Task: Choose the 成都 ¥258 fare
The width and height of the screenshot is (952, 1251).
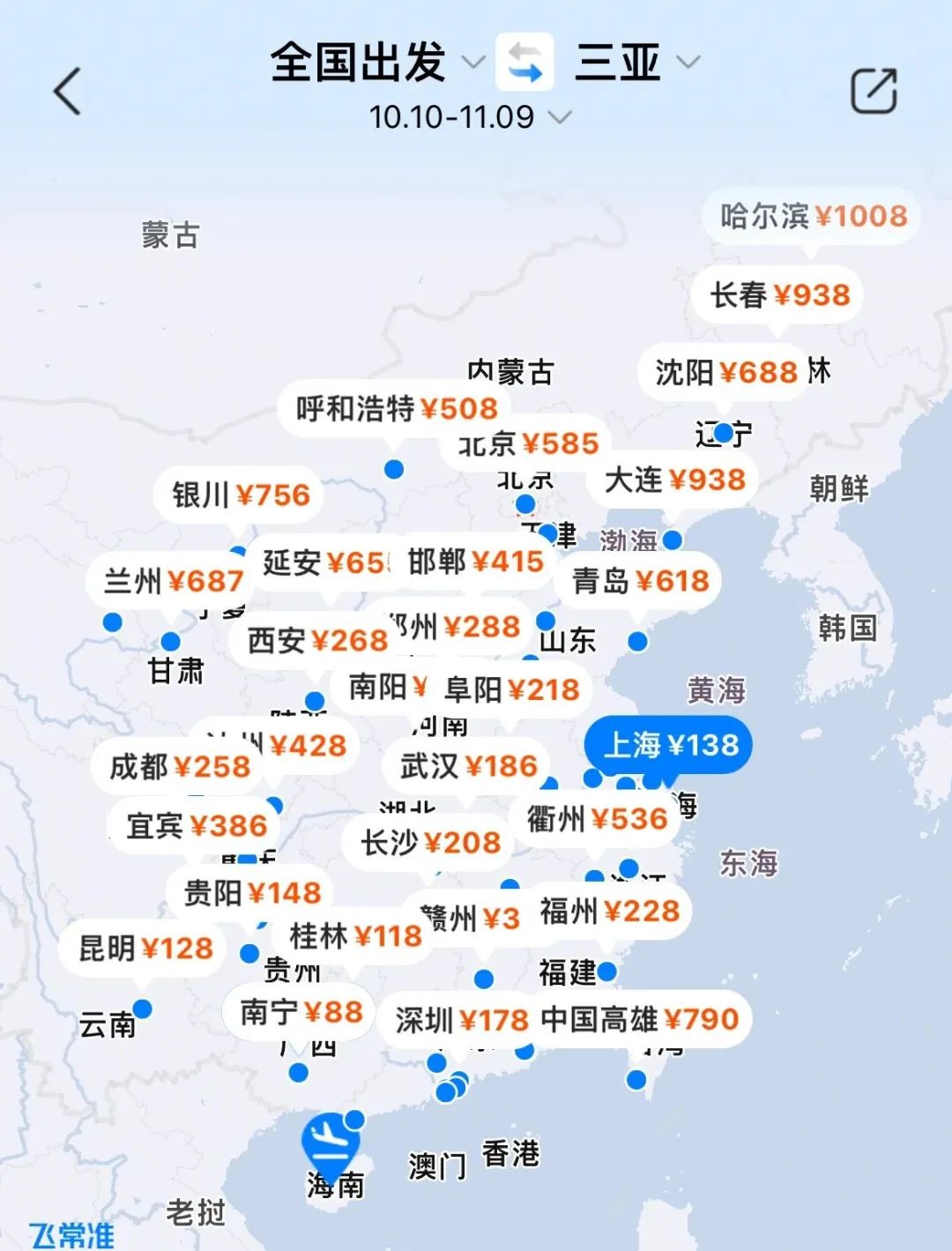Action: 180,767
